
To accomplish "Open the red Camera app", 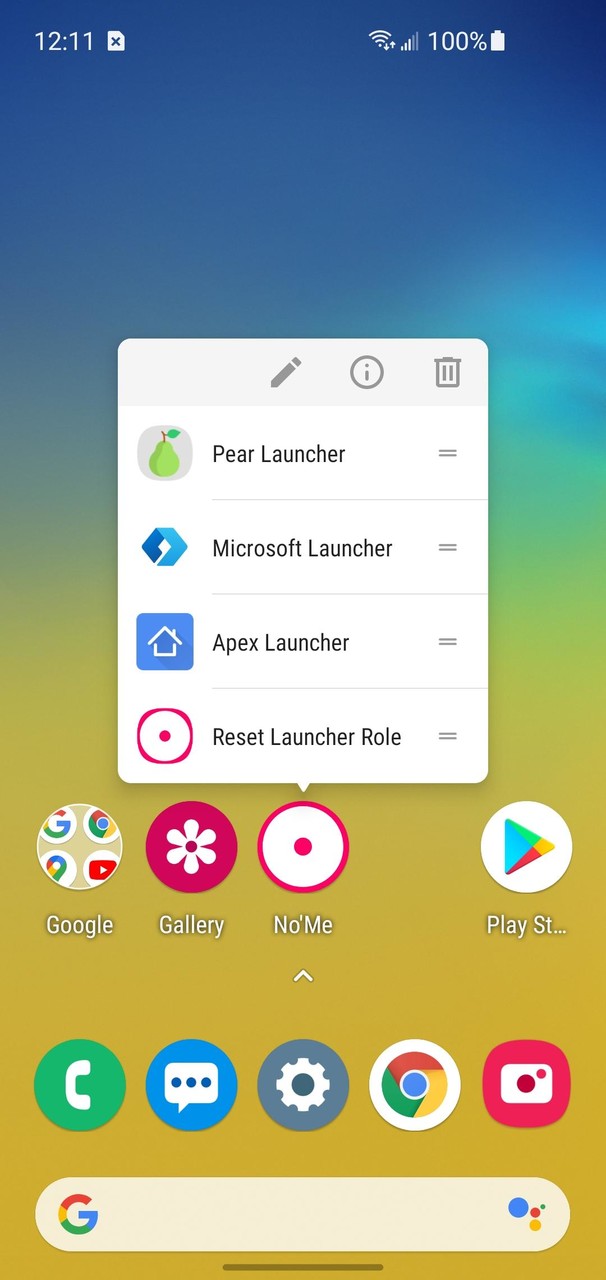I will [x=526, y=1085].
